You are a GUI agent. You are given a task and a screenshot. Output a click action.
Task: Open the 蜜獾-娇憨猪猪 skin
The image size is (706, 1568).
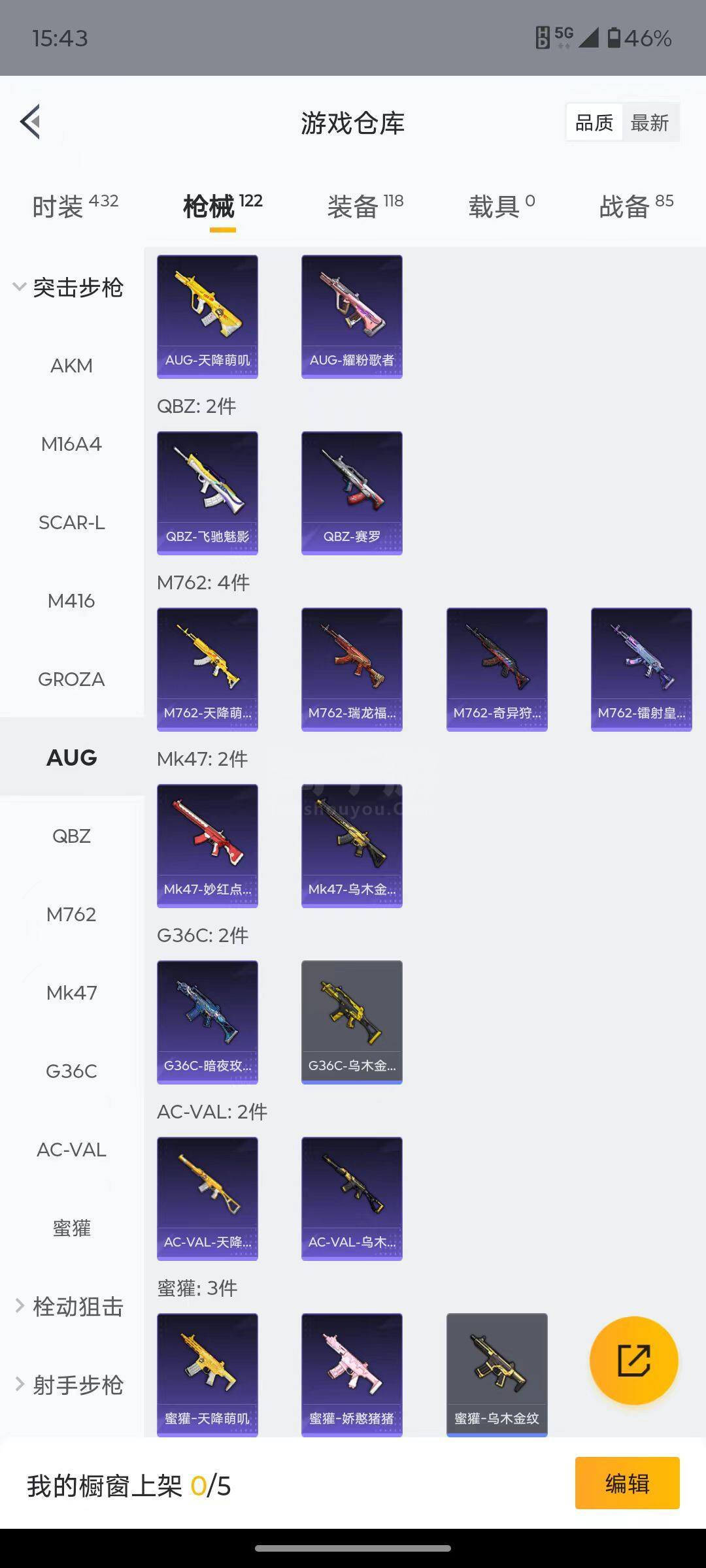point(352,1375)
